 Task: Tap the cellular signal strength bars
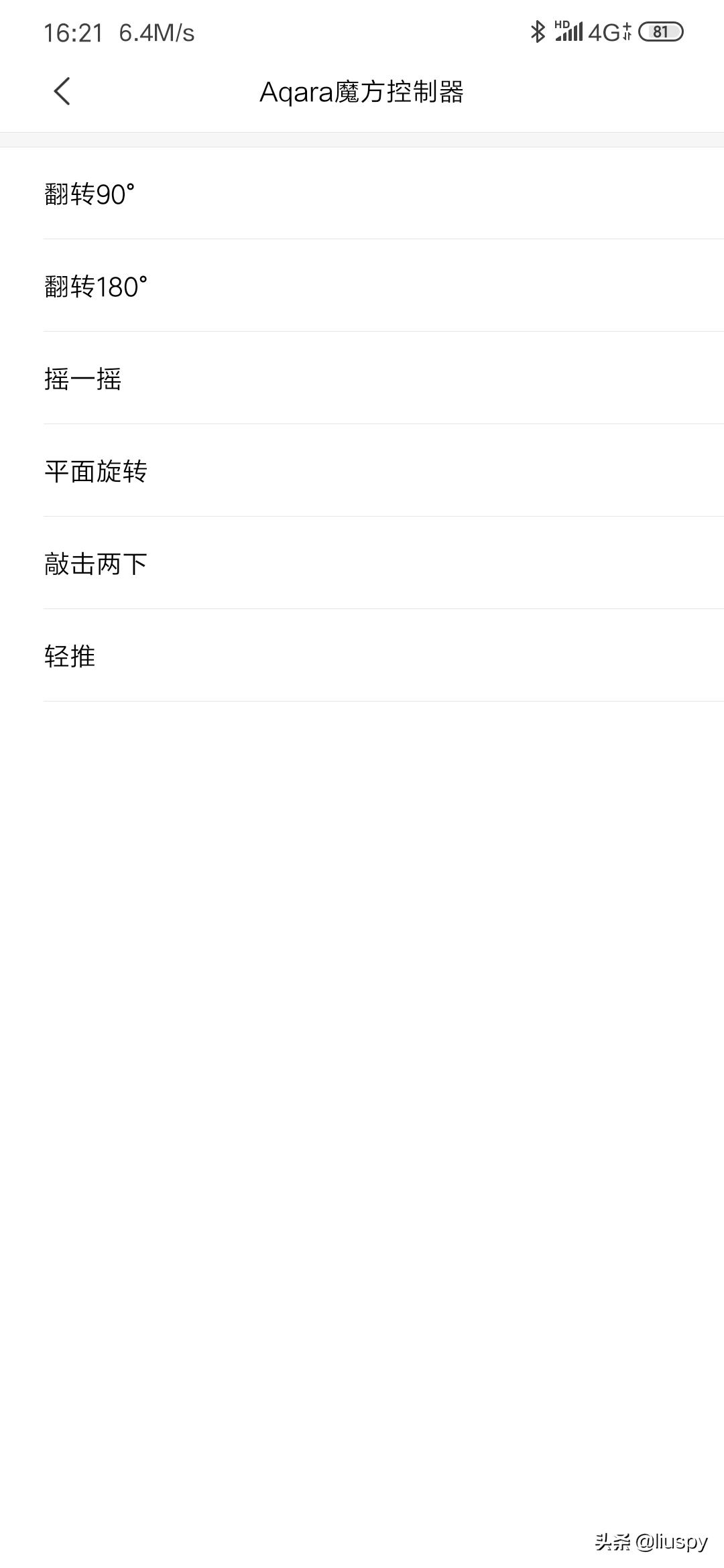[x=571, y=32]
